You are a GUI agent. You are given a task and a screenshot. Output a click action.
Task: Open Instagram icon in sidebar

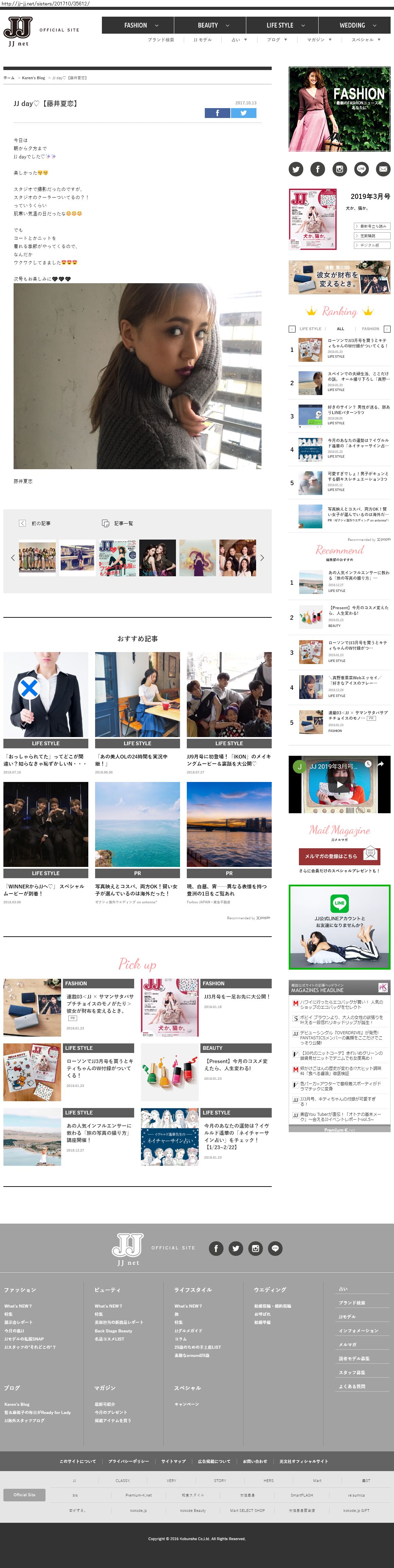(x=339, y=169)
